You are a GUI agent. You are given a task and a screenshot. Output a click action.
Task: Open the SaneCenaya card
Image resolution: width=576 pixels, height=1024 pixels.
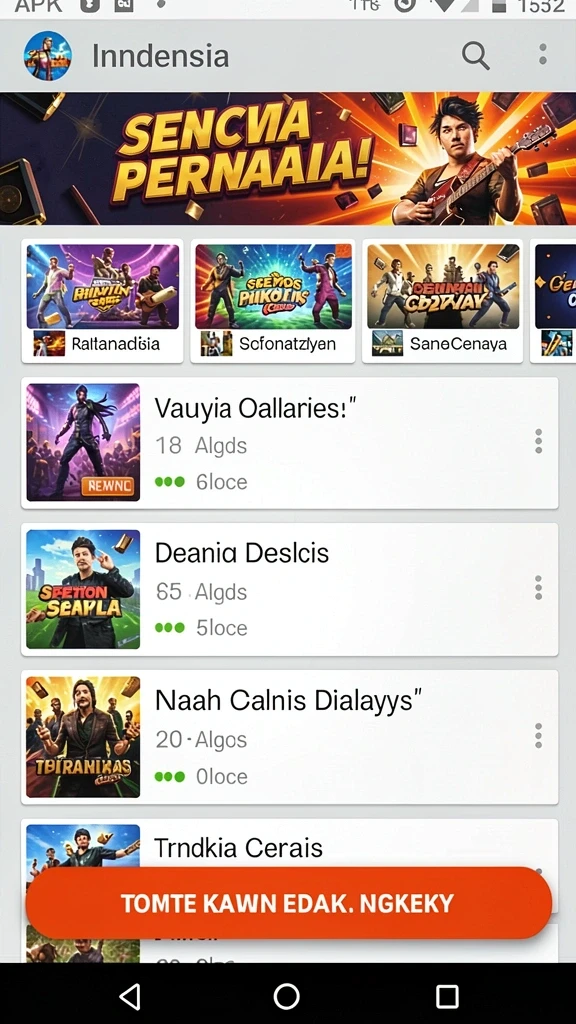coord(443,300)
